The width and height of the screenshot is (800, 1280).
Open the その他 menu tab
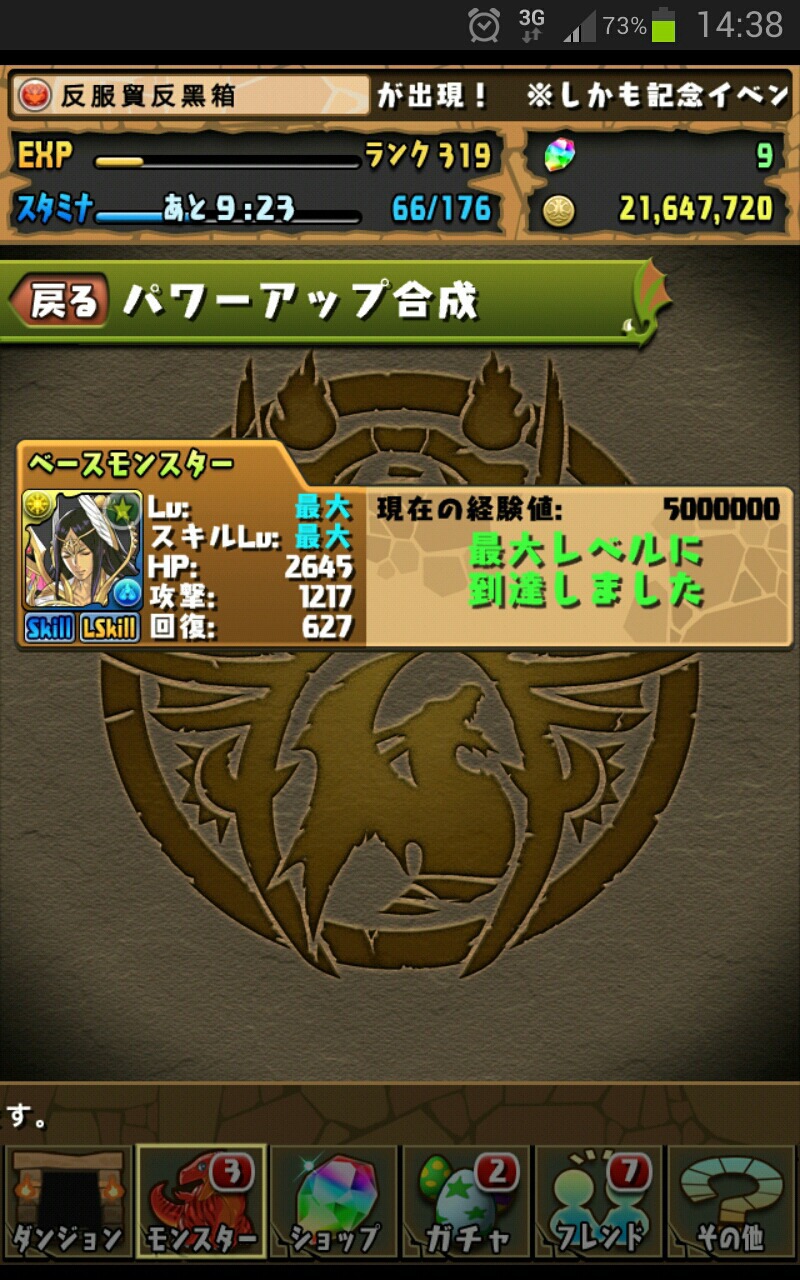(x=733, y=1202)
